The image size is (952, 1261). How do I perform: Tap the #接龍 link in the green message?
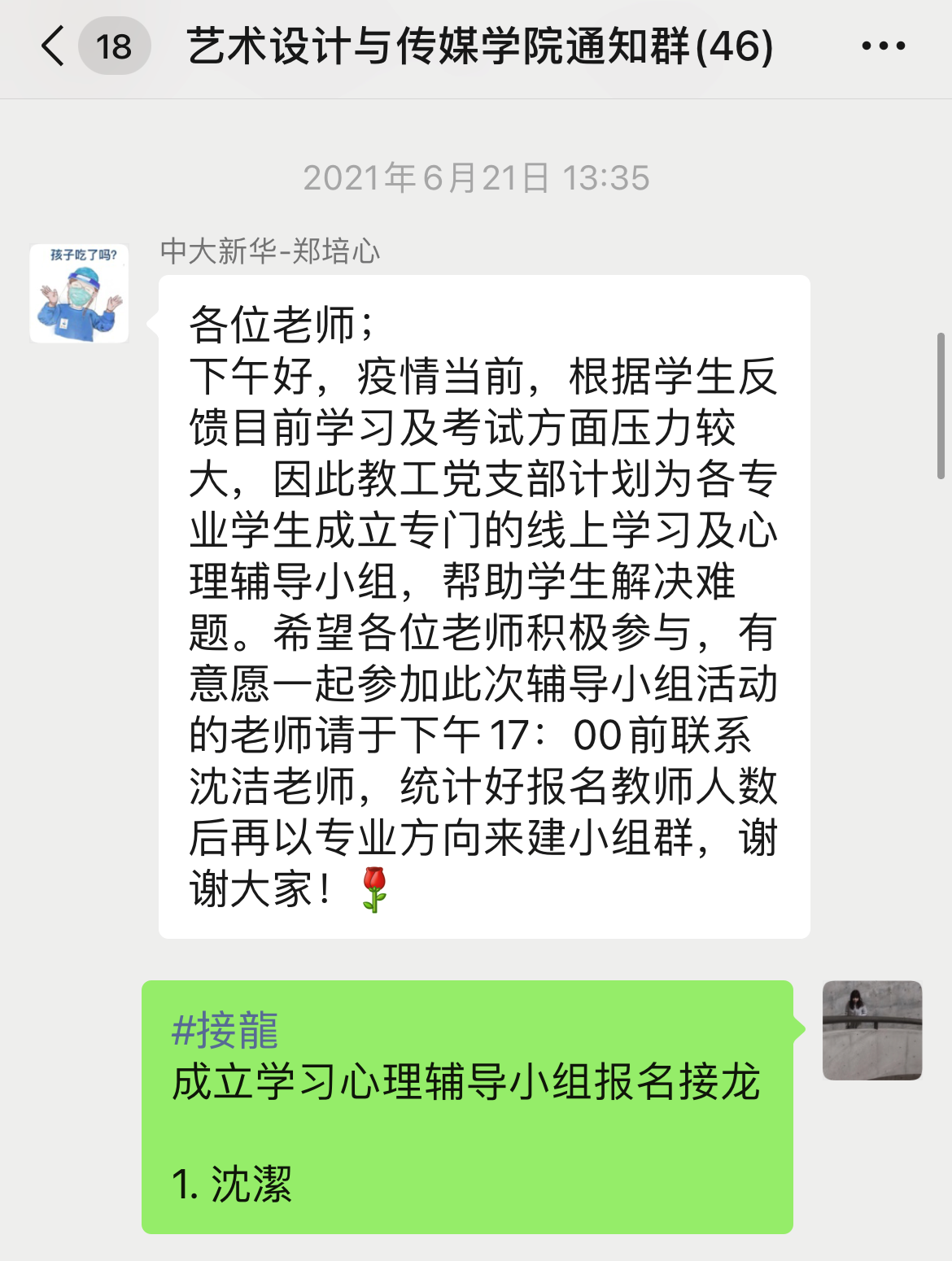(x=225, y=1031)
